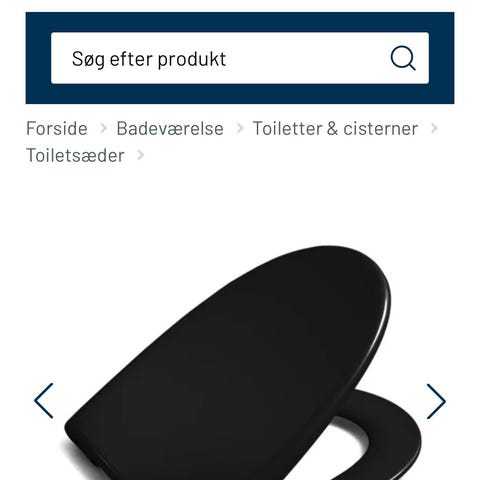Show previous product image
The height and width of the screenshot is (480, 480).
[x=44, y=401]
